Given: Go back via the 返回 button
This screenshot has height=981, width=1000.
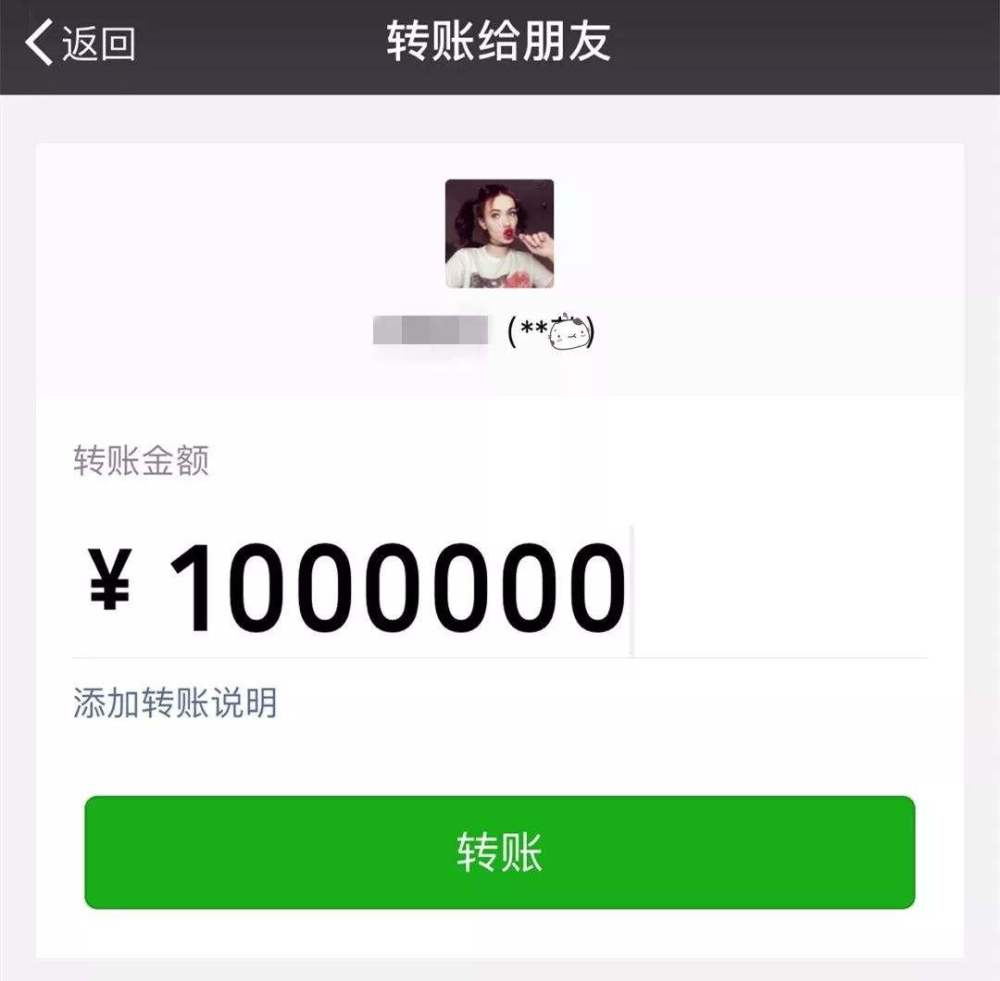Looking at the screenshot, I should pos(80,44).
